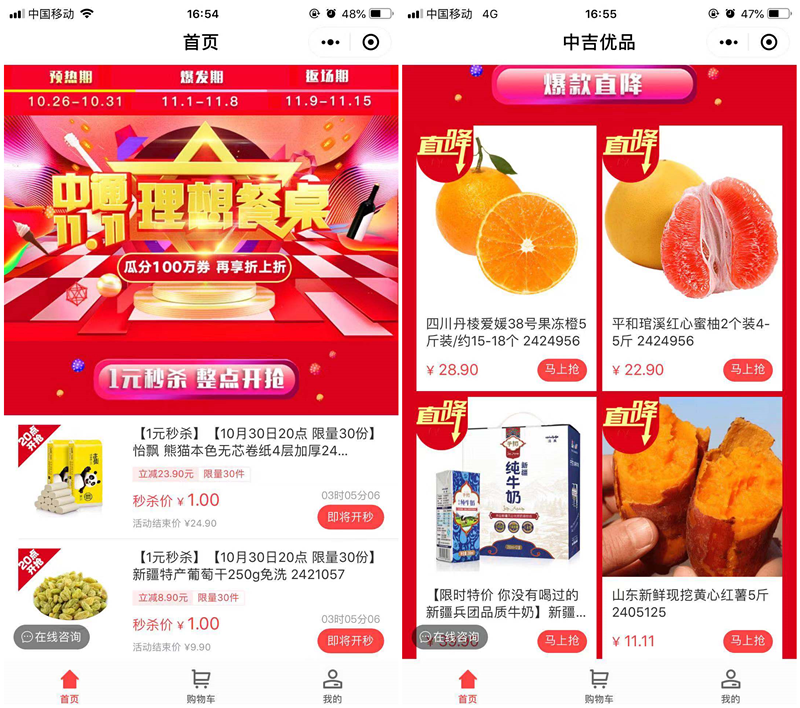Start 在线咨询 chat on the 首页 screen

[50, 637]
